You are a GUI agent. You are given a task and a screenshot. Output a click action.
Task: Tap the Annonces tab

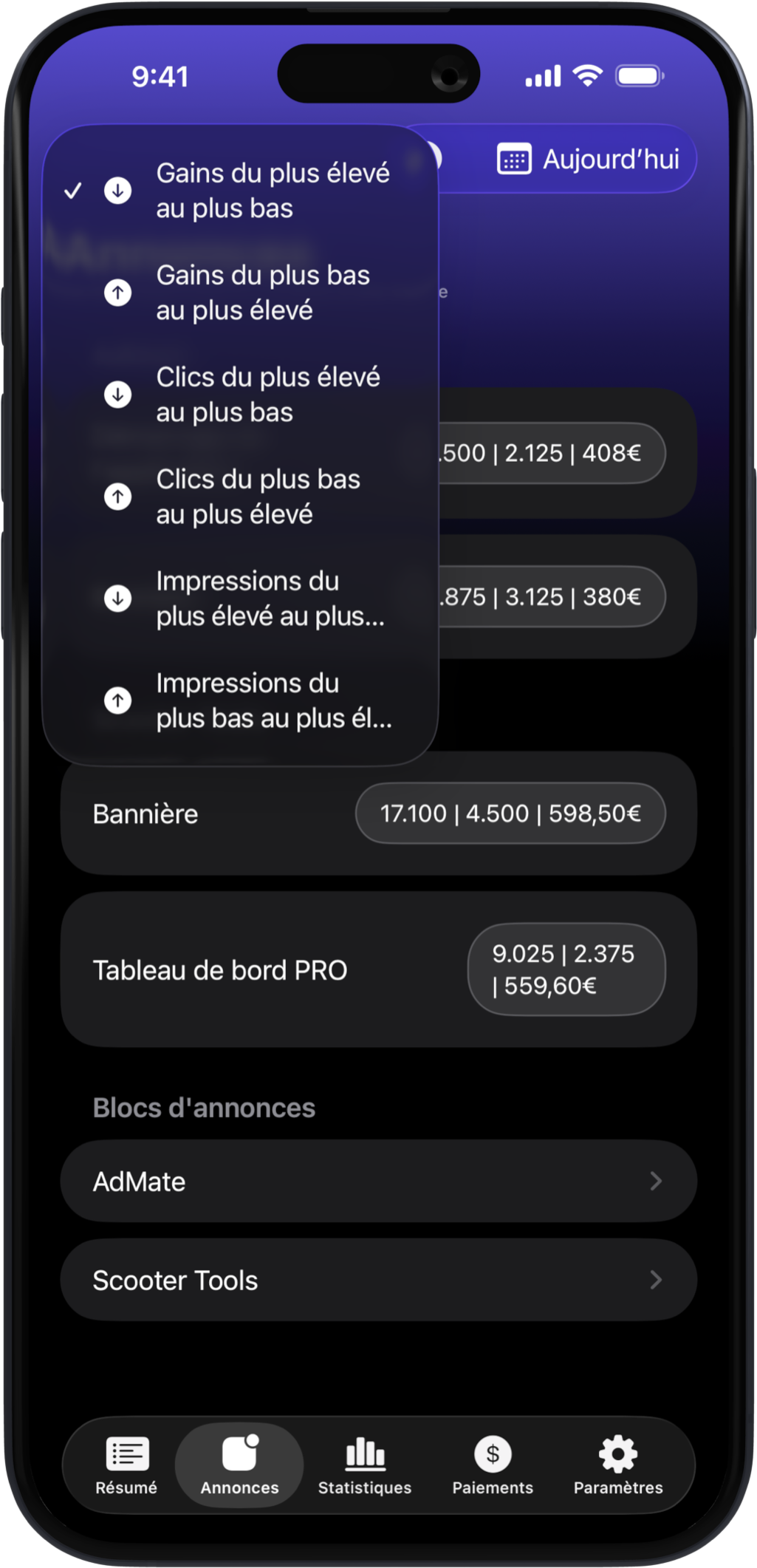click(239, 1465)
